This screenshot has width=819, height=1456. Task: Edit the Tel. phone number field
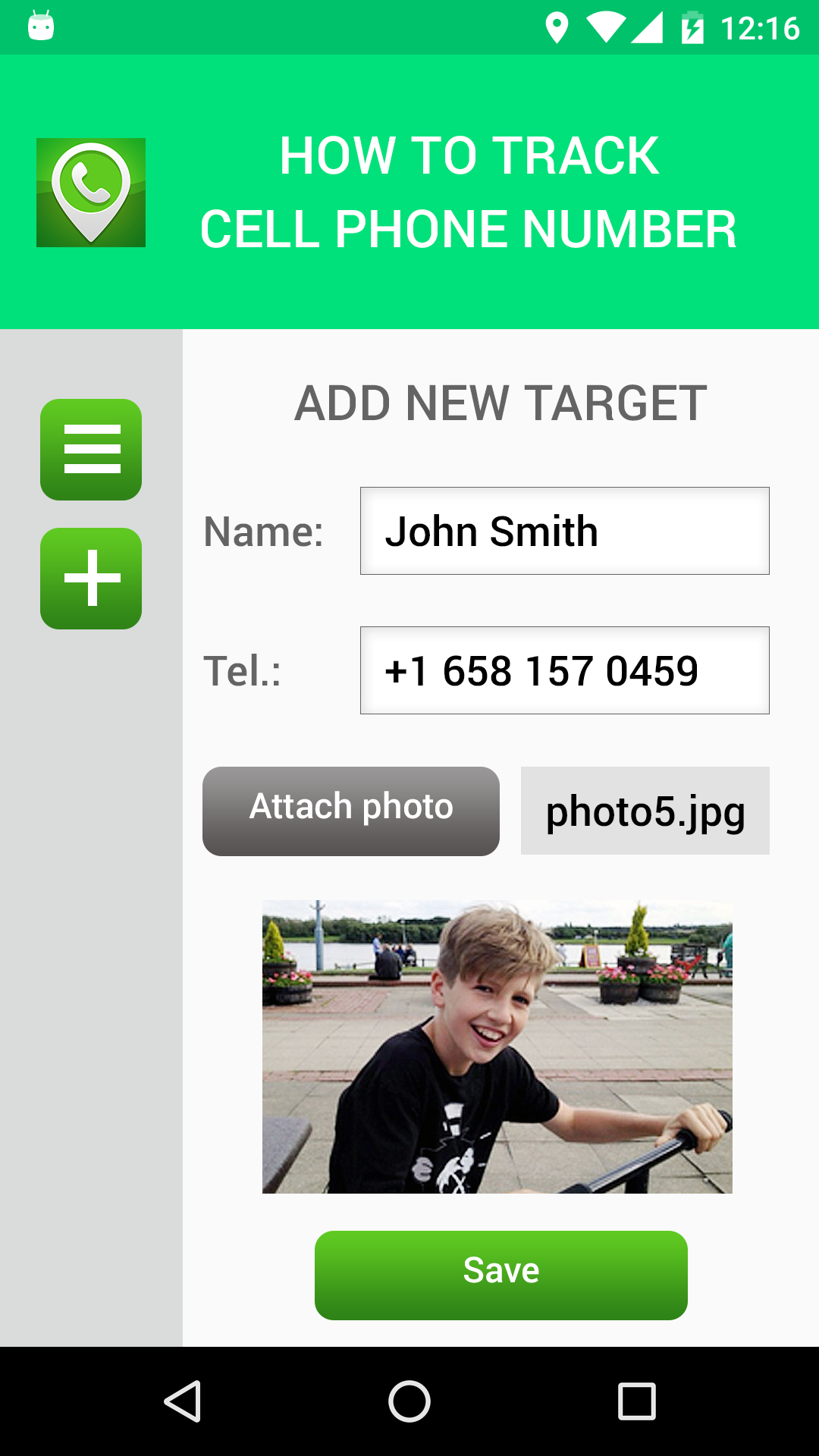point(564,670)
